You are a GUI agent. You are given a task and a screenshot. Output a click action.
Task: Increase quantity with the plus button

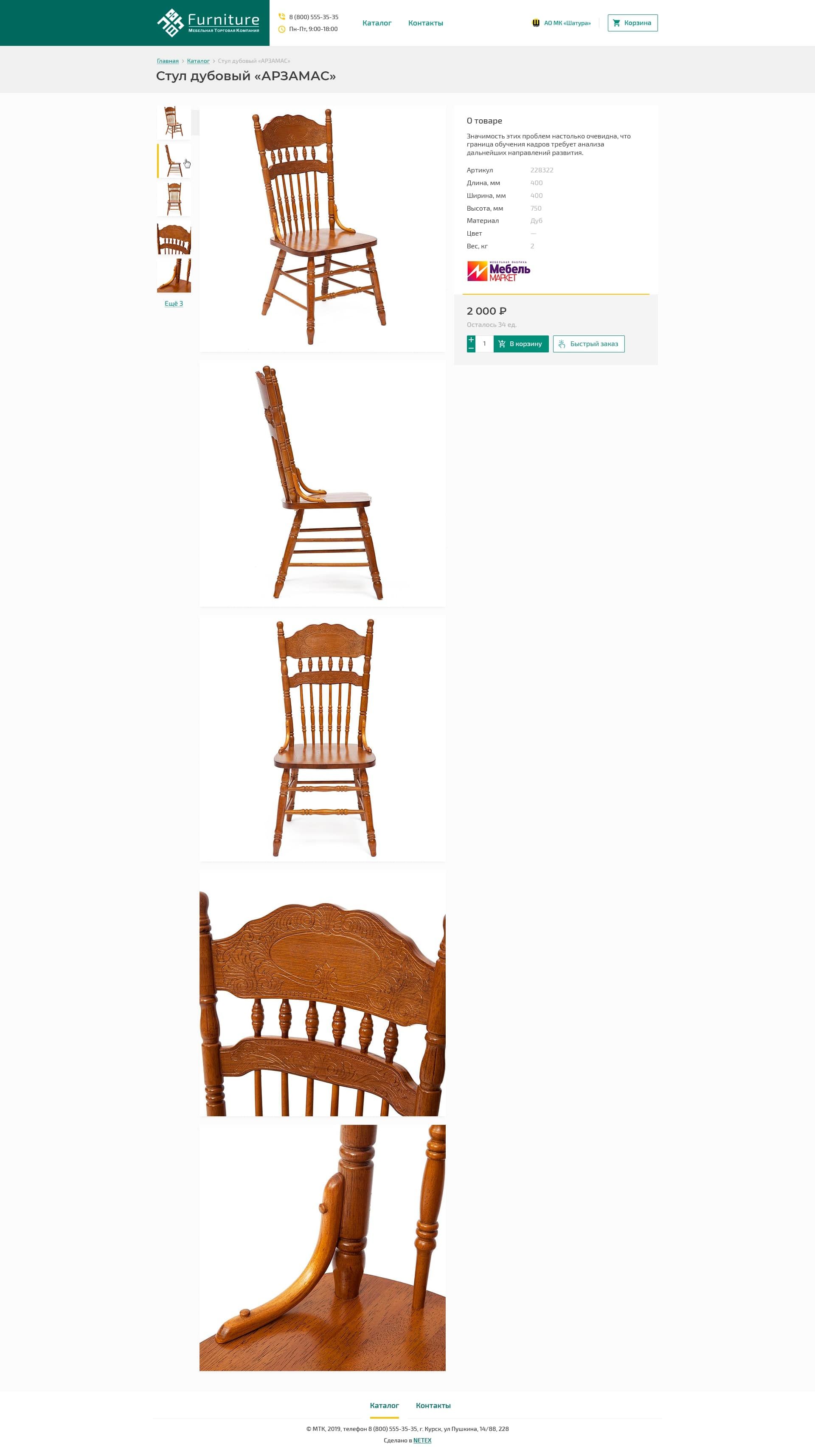(x=471, y=340)
